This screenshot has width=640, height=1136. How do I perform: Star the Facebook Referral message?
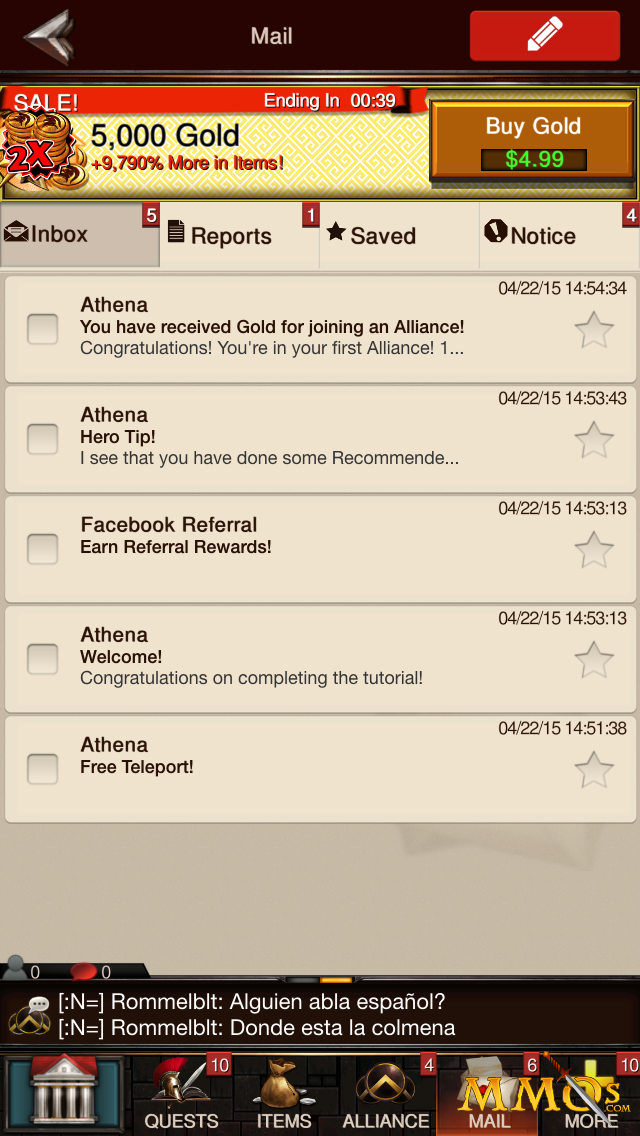point(594,549)
